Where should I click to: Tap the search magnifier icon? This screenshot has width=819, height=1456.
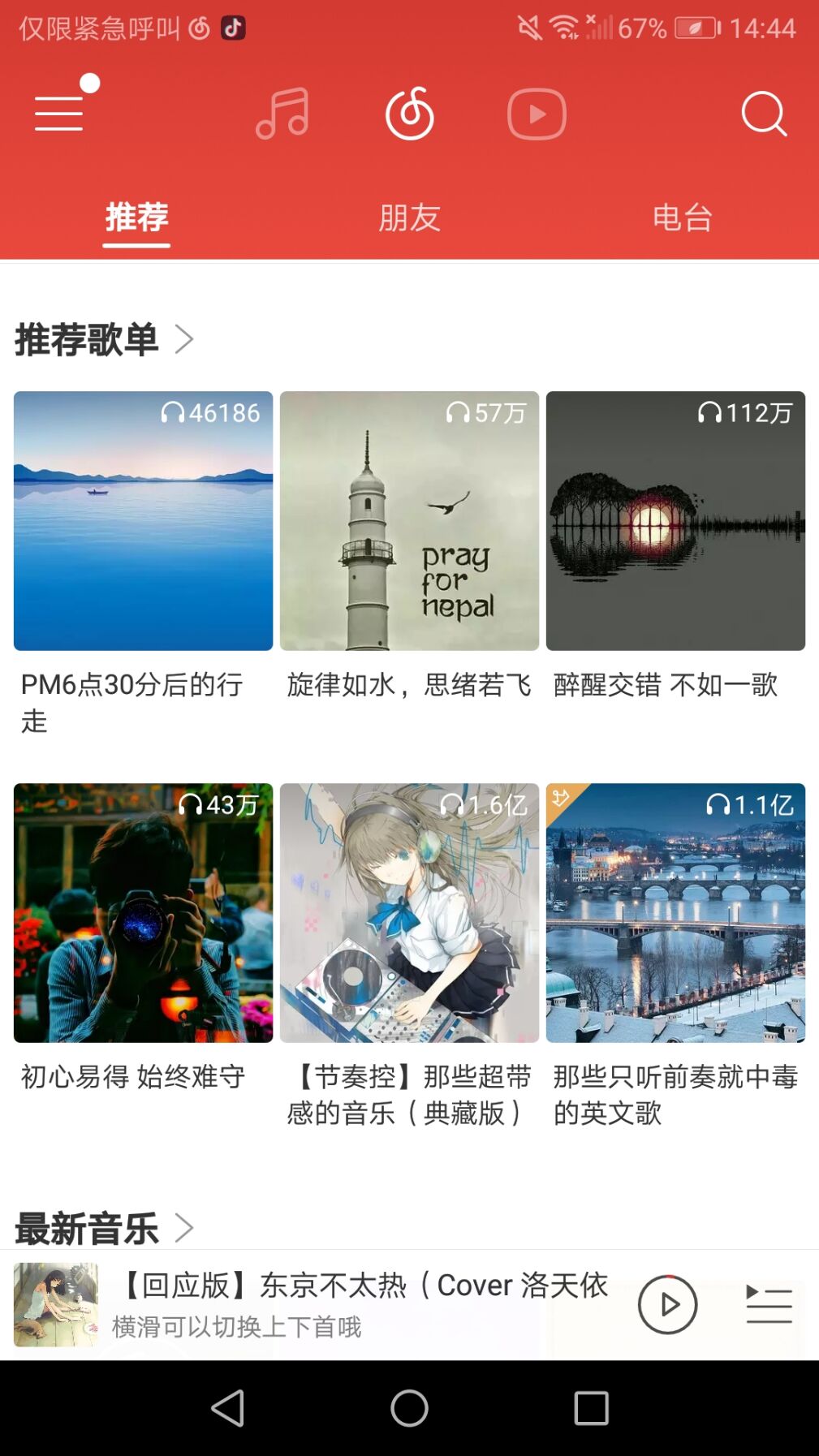coord(761,114)
